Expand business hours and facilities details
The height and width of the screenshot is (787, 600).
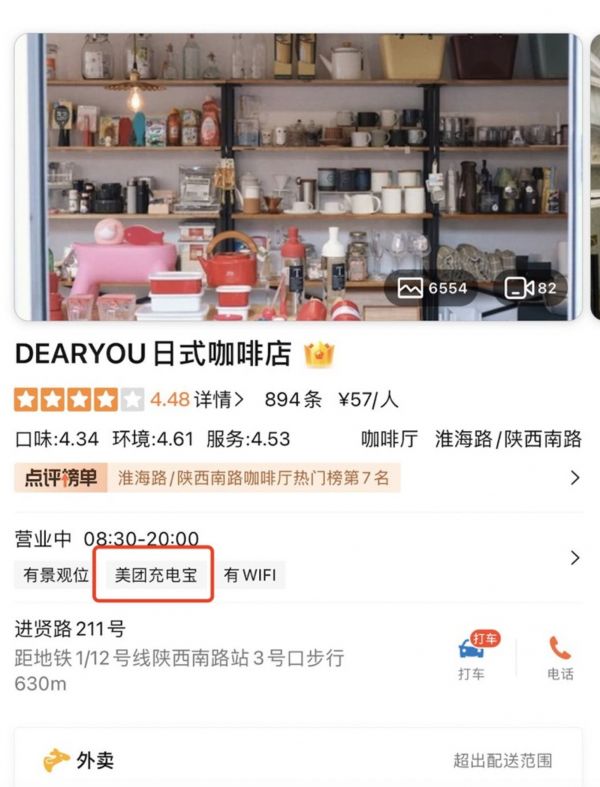point(574,557)
